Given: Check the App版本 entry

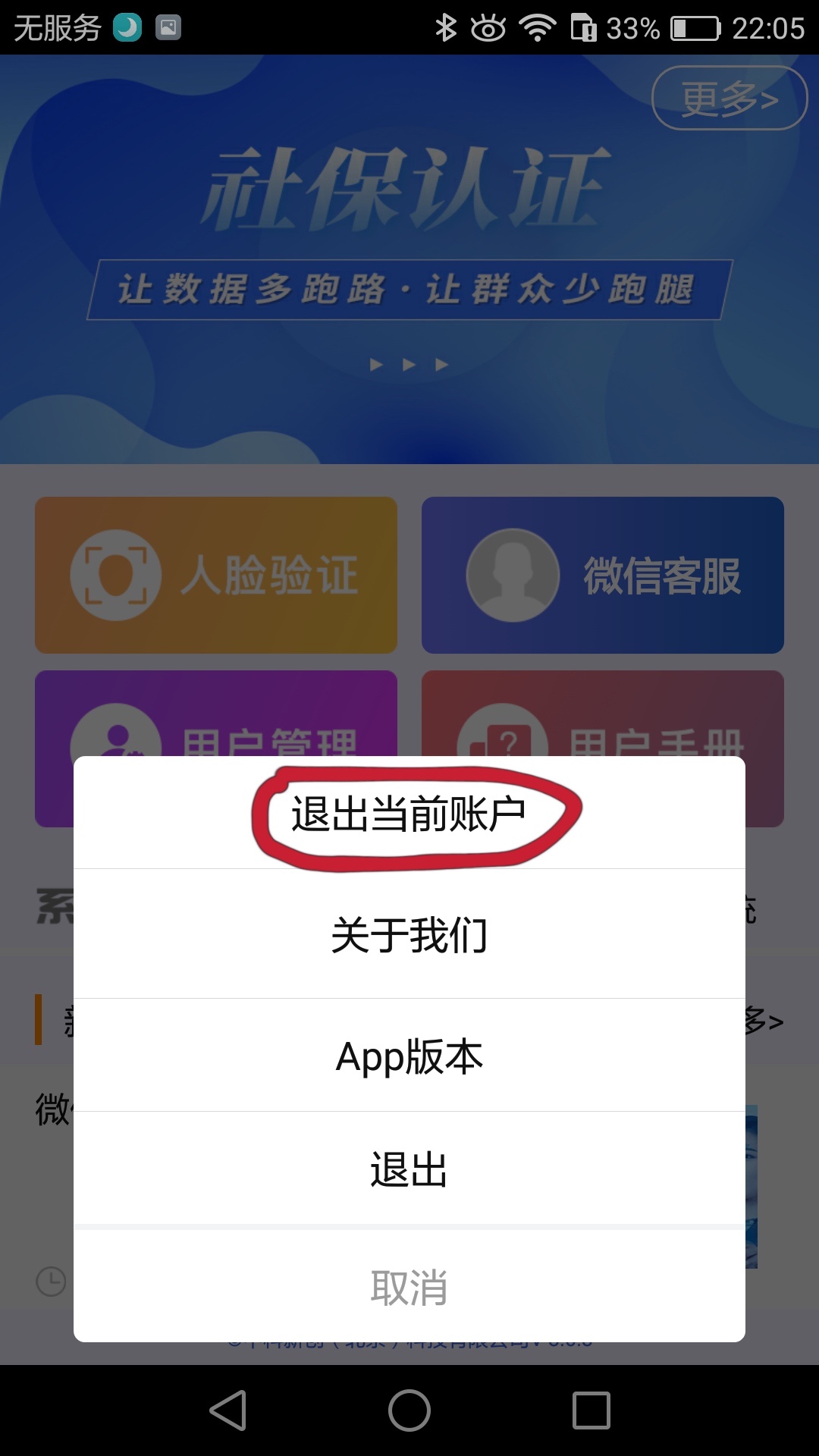Looking at the screenshot, I should (x=409, y=1056).
